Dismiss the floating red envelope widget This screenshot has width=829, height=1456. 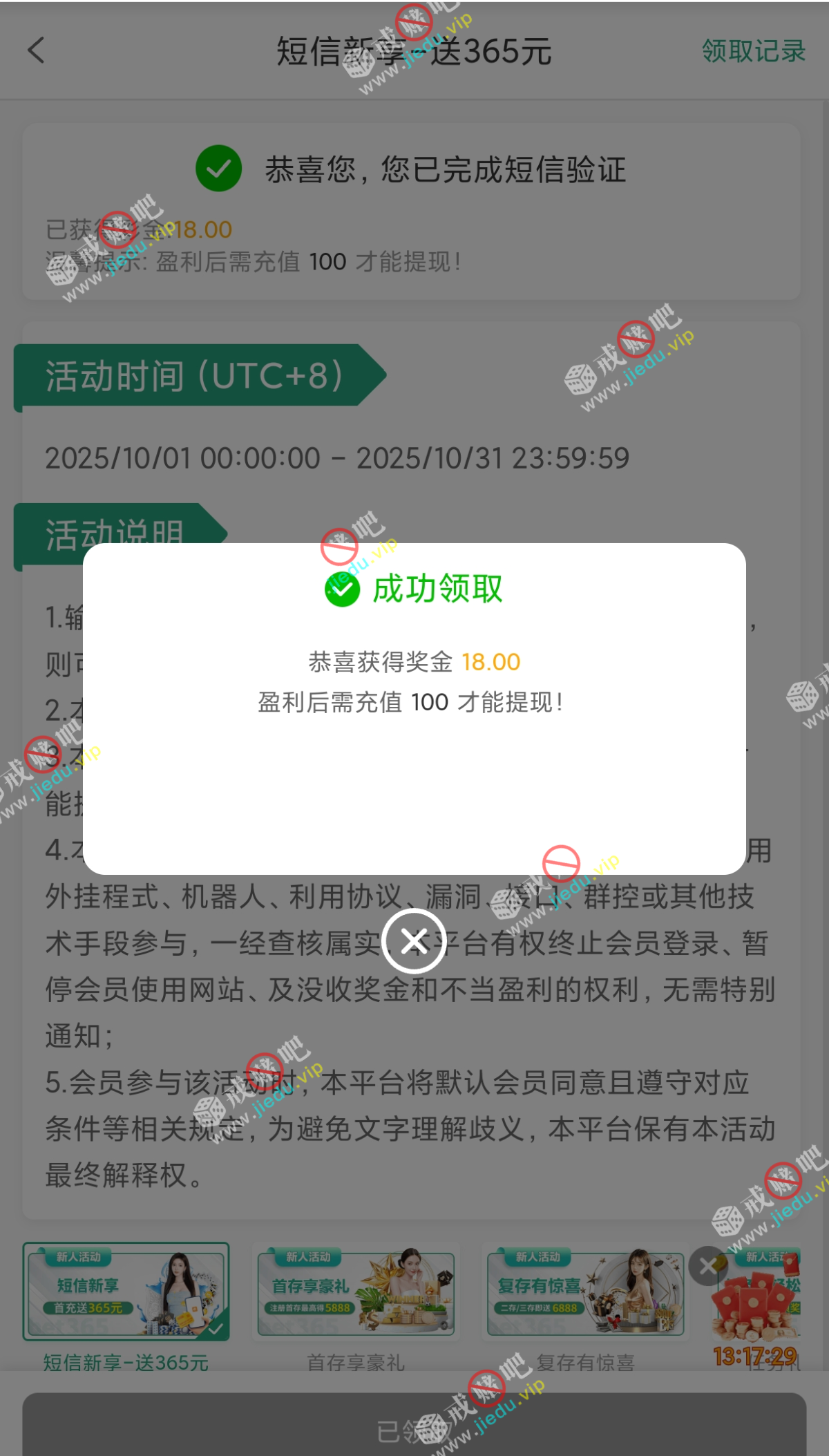pyautogui.click(x=707, y=1266)
